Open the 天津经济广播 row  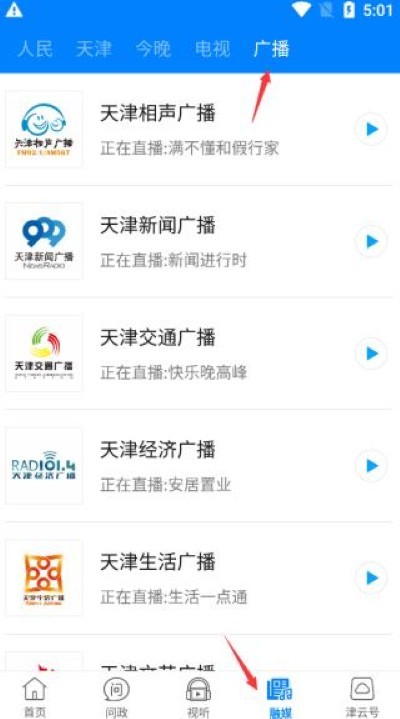200,466
